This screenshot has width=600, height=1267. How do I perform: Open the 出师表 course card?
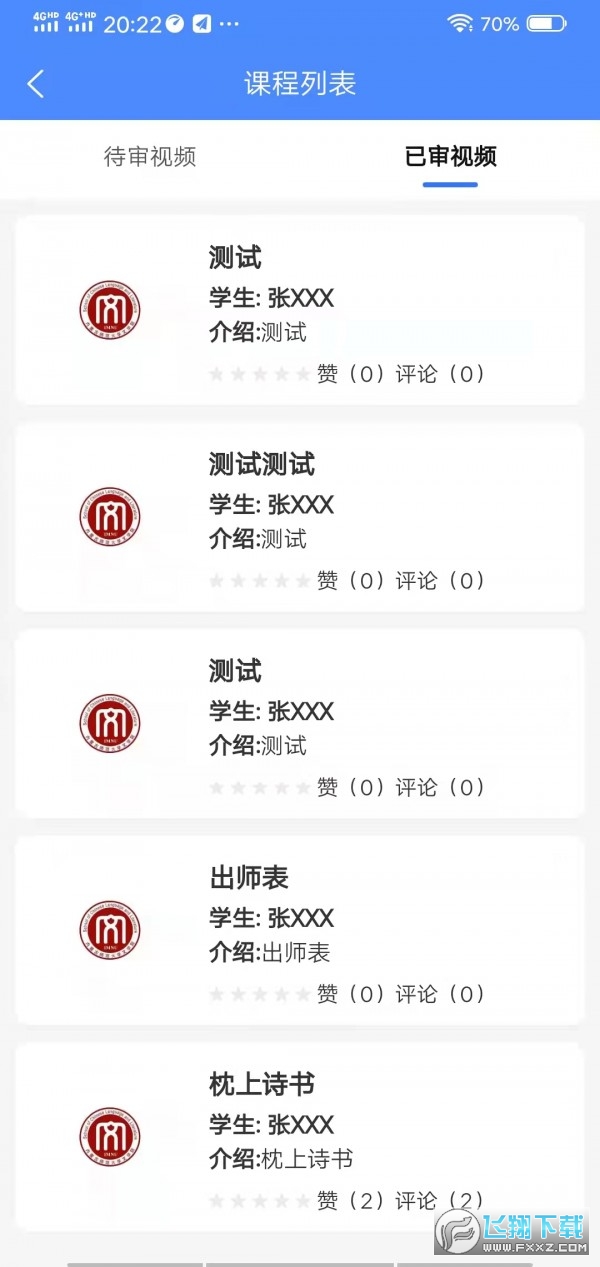click(300, 930)
